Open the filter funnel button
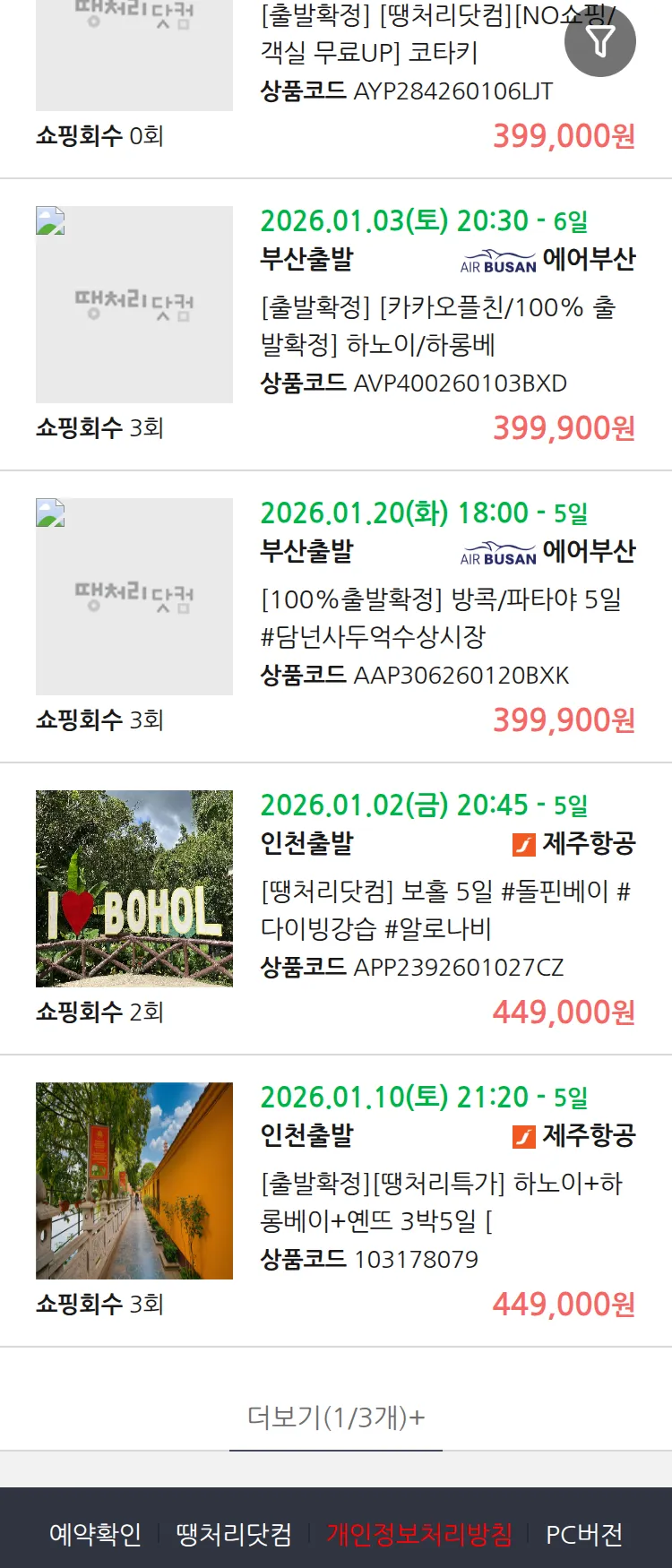This screenshot has width=672, height=1568. pos(600,41)
